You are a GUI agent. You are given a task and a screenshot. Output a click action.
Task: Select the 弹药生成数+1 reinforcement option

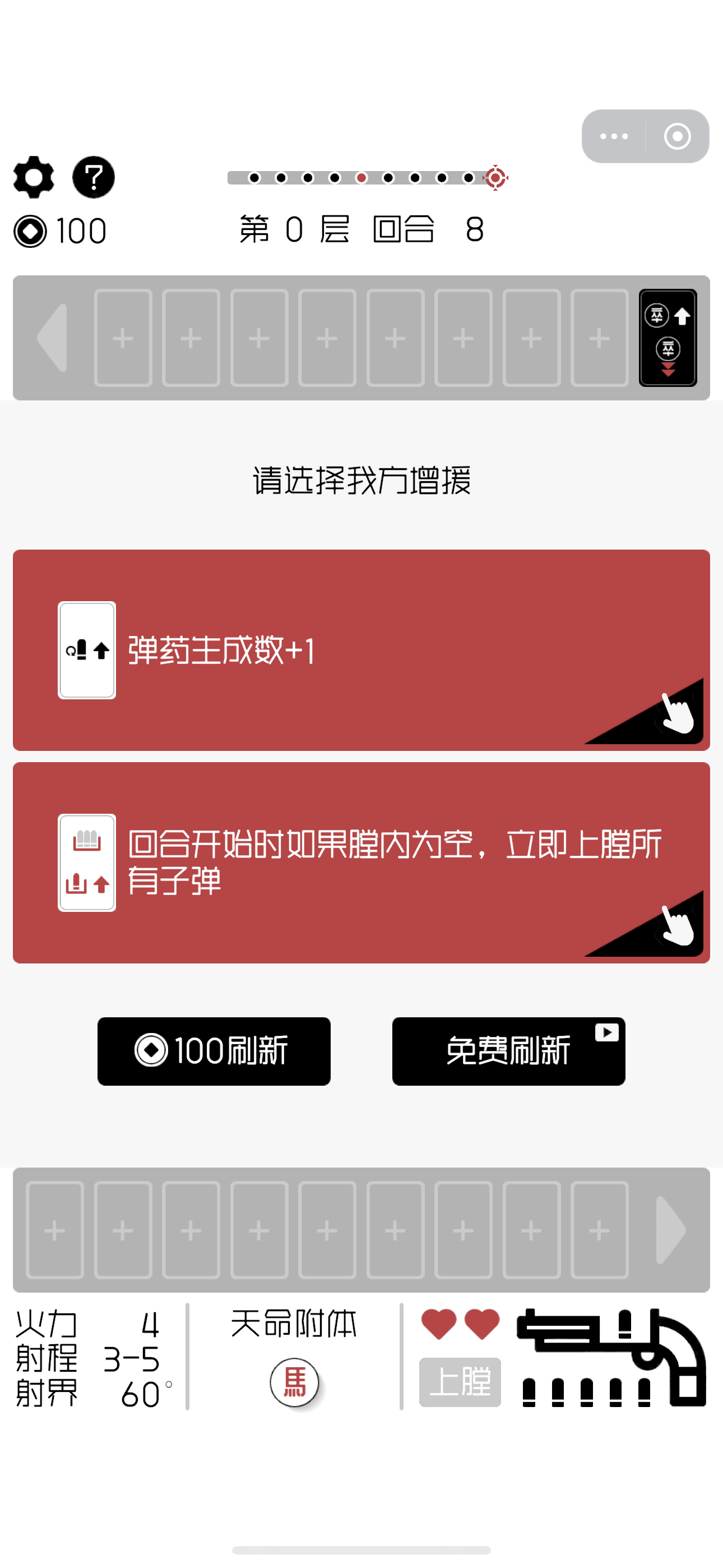pos(361,649)
